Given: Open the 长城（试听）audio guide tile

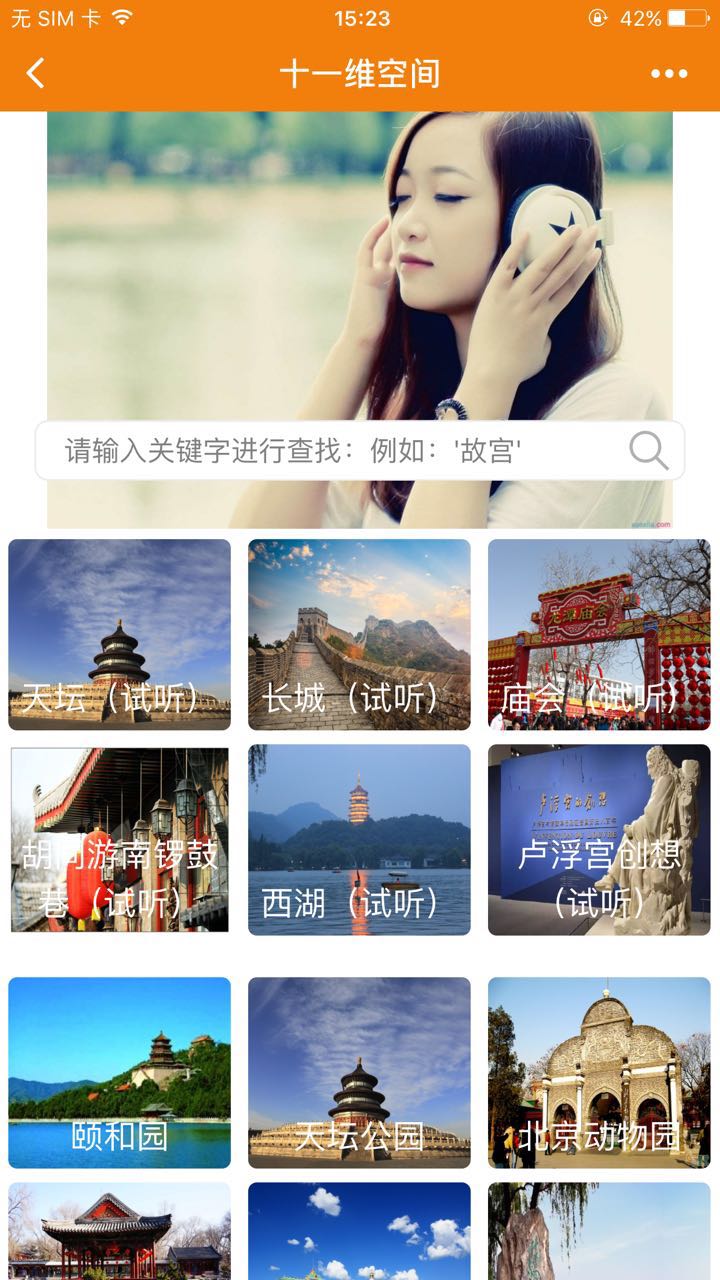Looking at the screenshot, I should [359, 635].
